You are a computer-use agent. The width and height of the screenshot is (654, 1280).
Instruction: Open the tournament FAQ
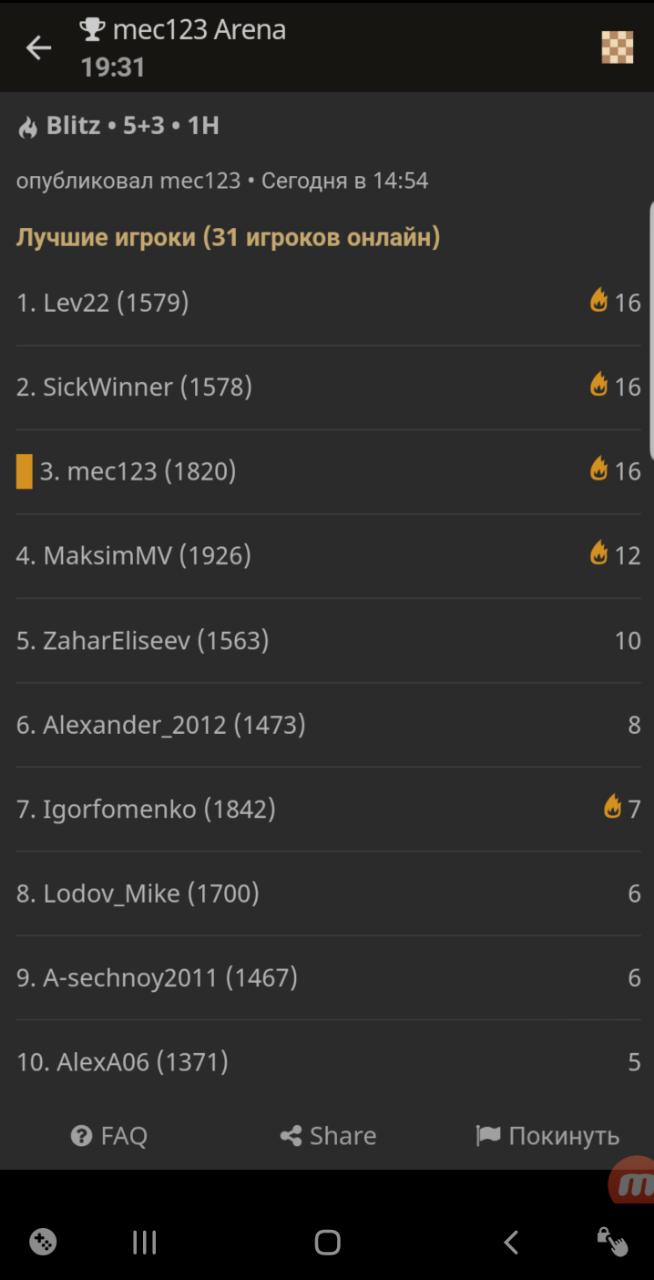(109, 1136)
